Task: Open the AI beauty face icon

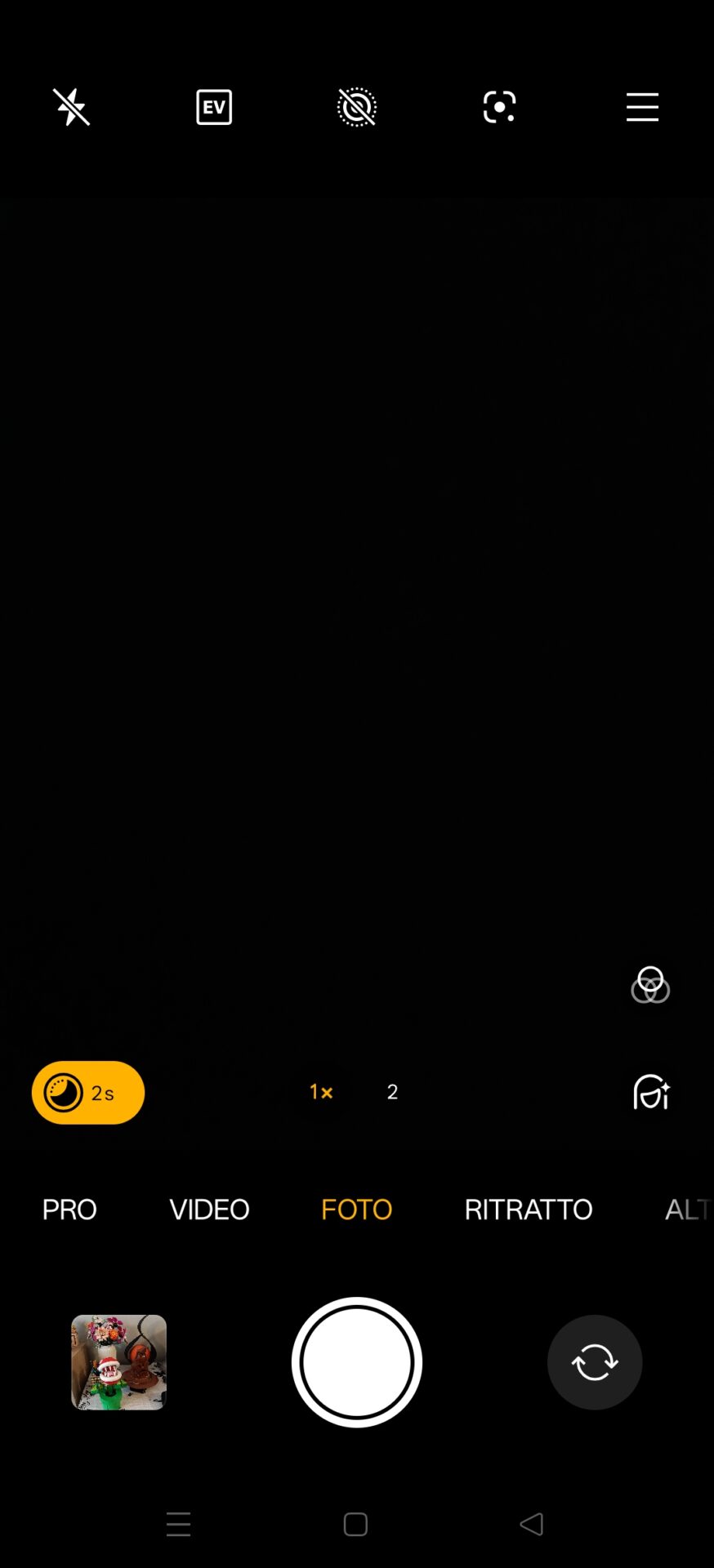Action: tap(651, 1092)
